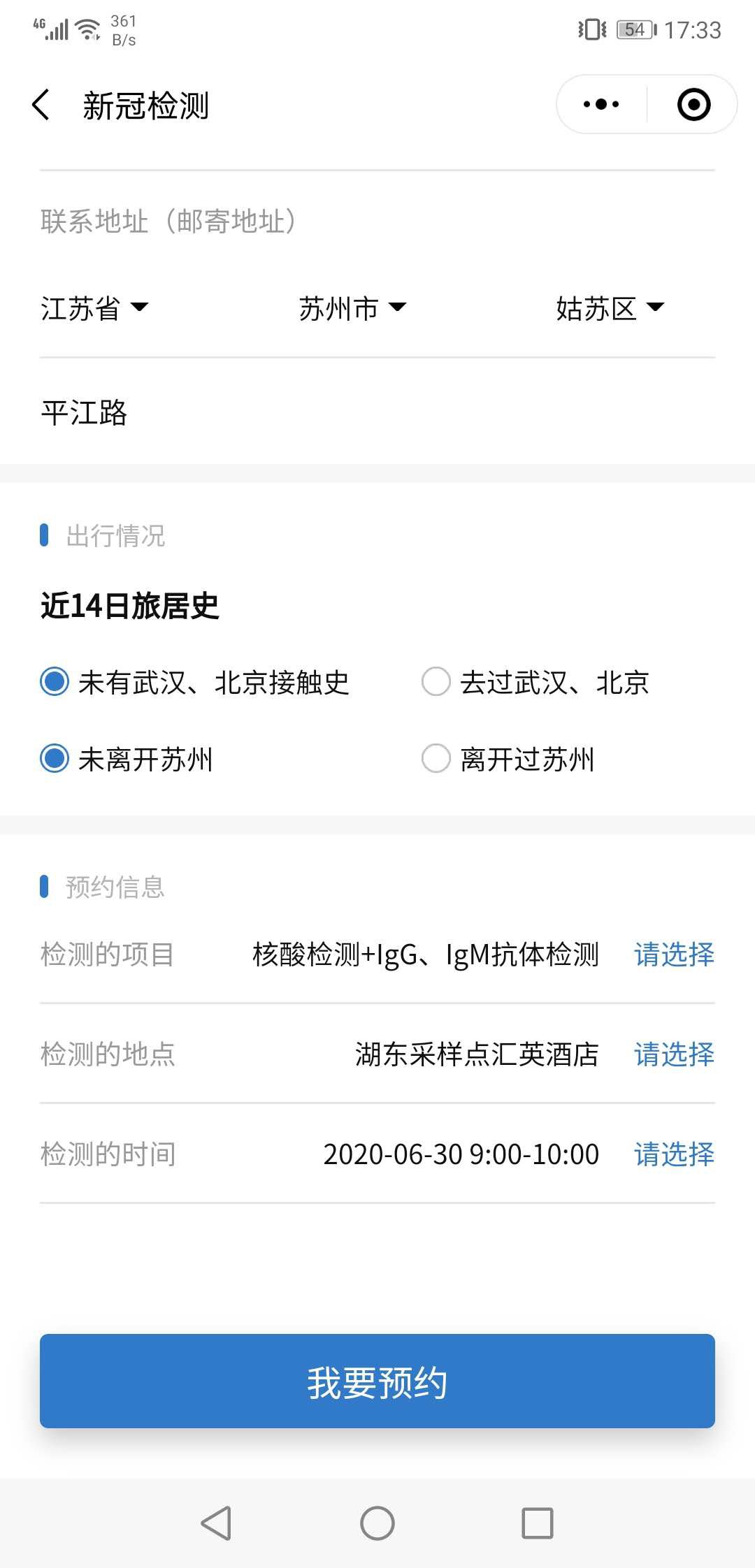This screenshot has height=1568, width=755.
Task: Tap the system home button
Action: click(377, 1523)
